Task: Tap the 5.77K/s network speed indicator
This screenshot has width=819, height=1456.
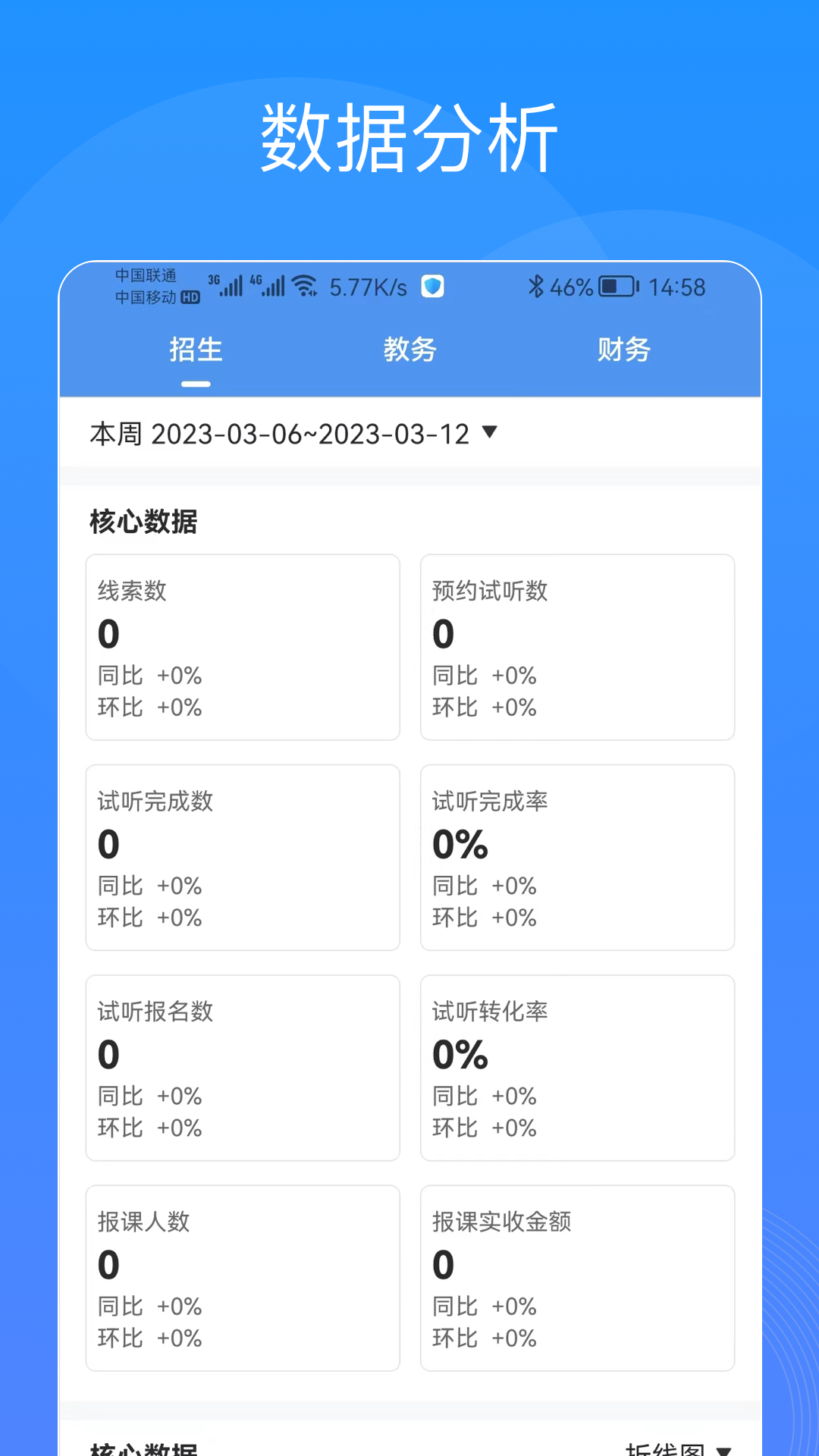Action: [366, 287]
